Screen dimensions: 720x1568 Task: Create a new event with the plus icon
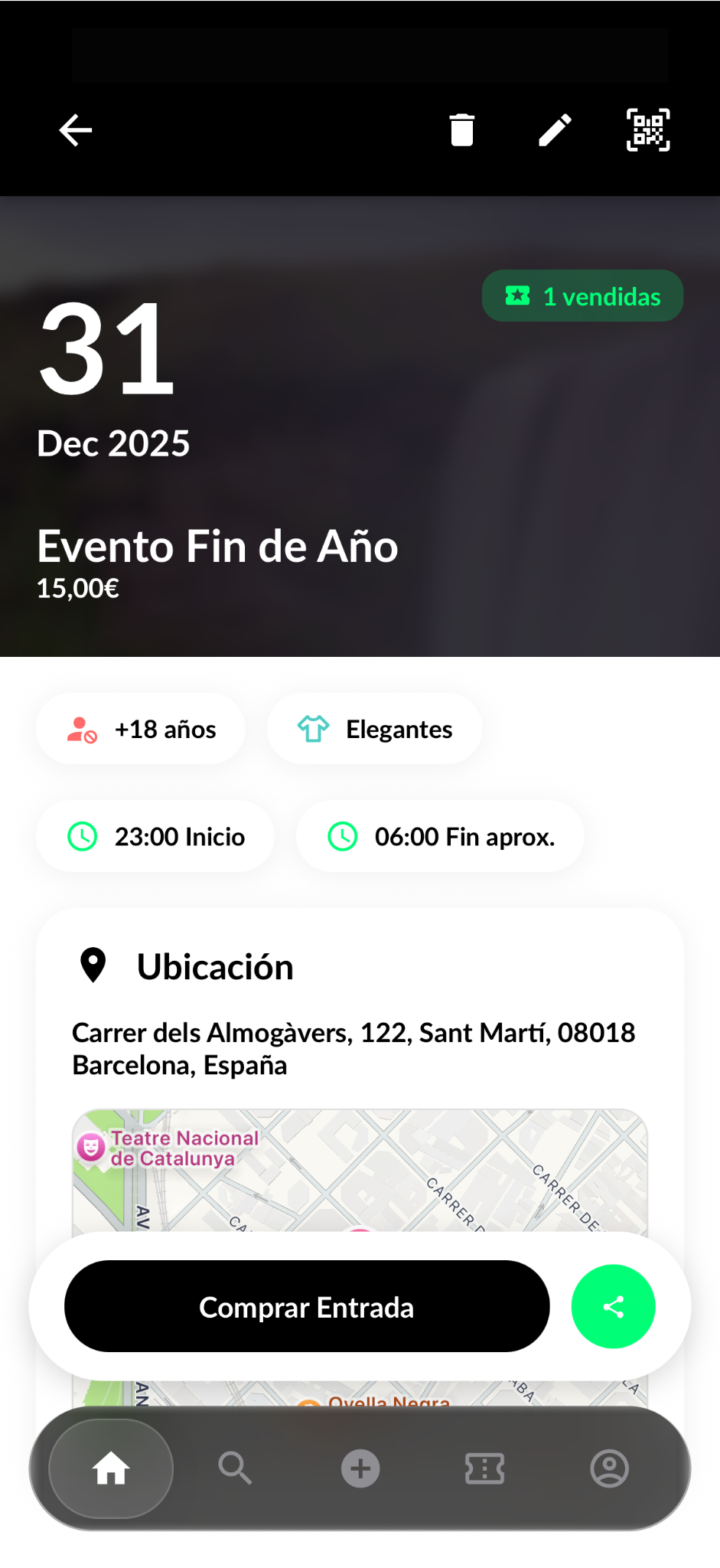click(360, 1469)
